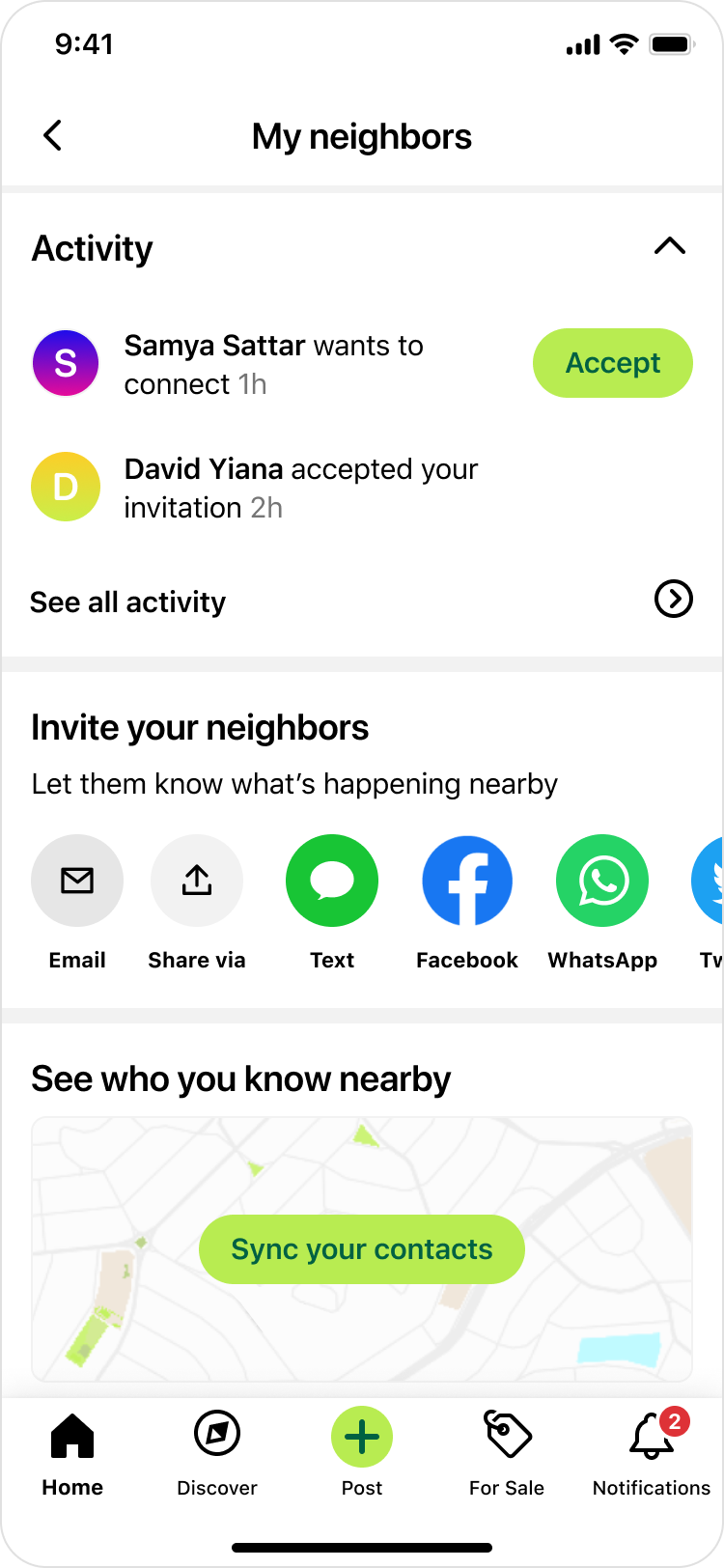Viewport: 724px width, 1568px height.
Task: Create a new Post
Action: [x=362, y=1439]
